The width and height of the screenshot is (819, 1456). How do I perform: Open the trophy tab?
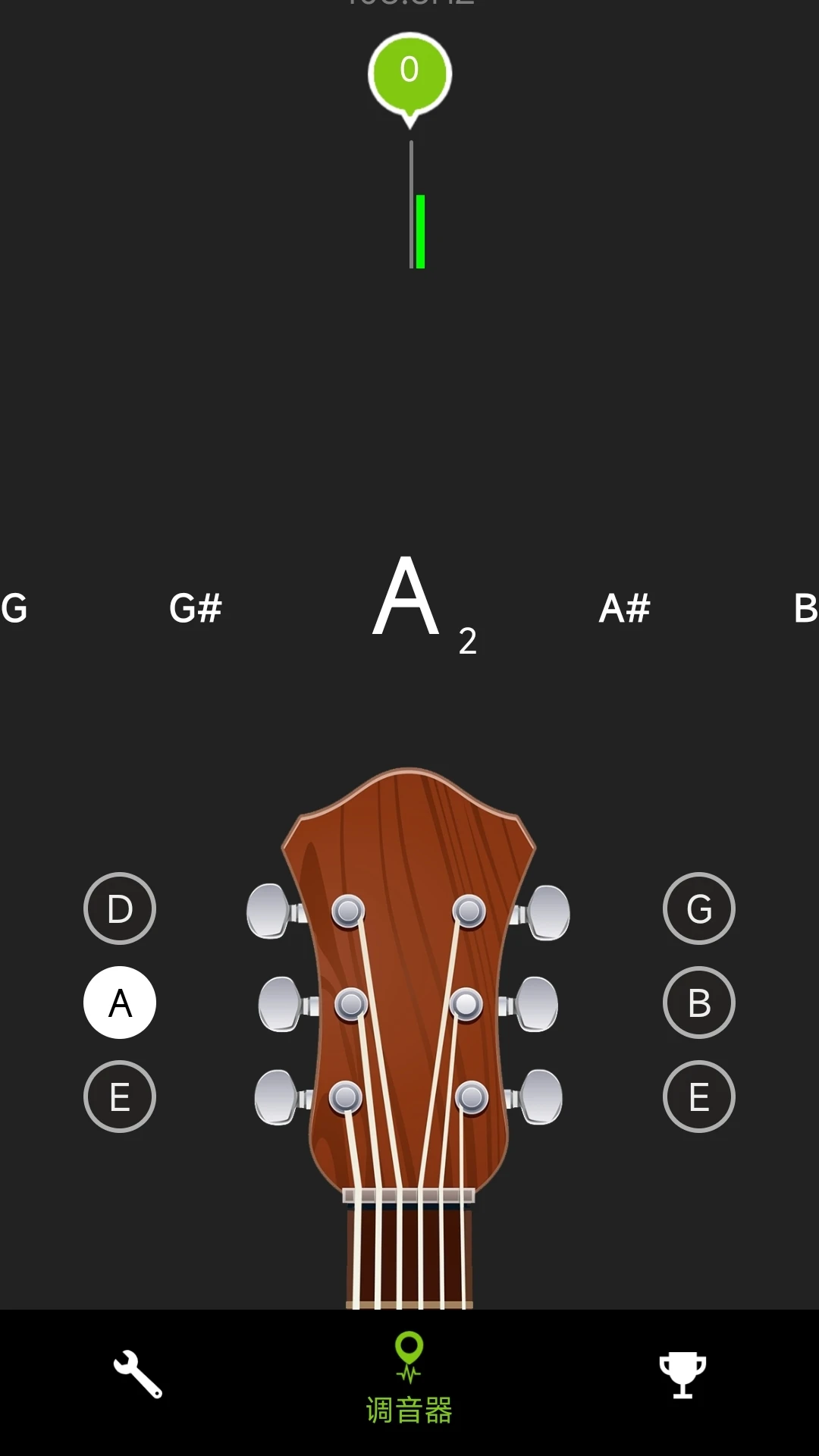682,1374
